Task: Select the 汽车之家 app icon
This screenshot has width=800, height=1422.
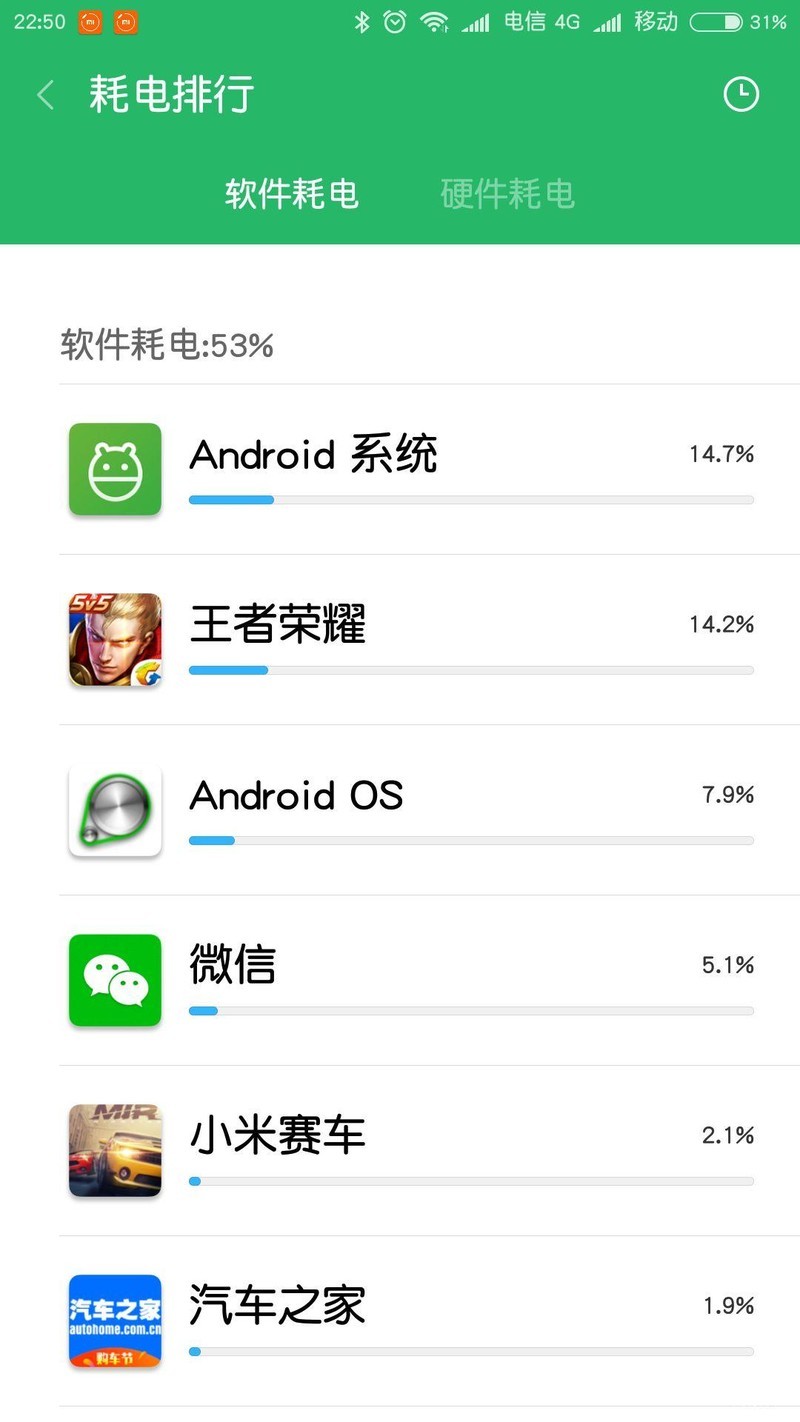Action: (x=115, y=1320)
